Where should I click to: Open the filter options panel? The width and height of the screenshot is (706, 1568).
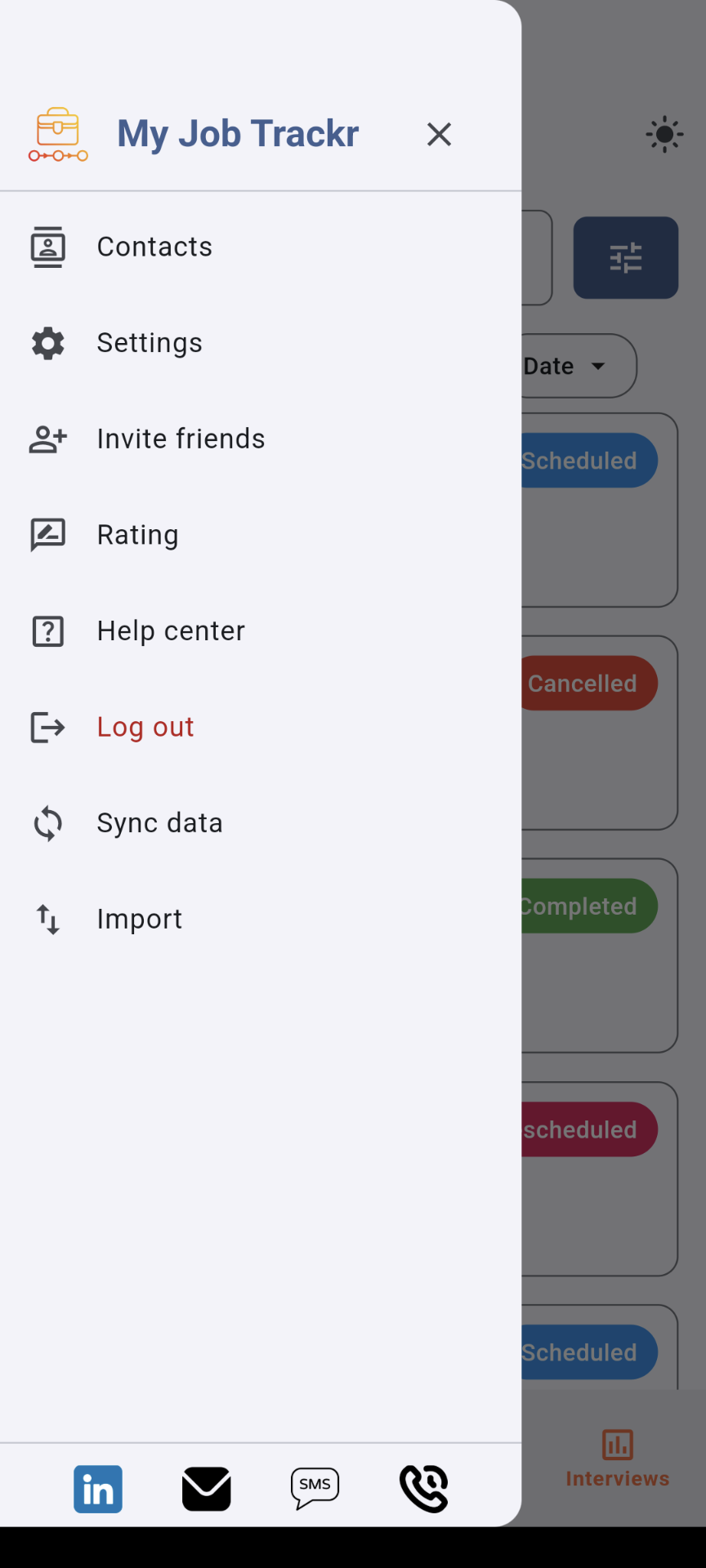[x=625, y=257]
